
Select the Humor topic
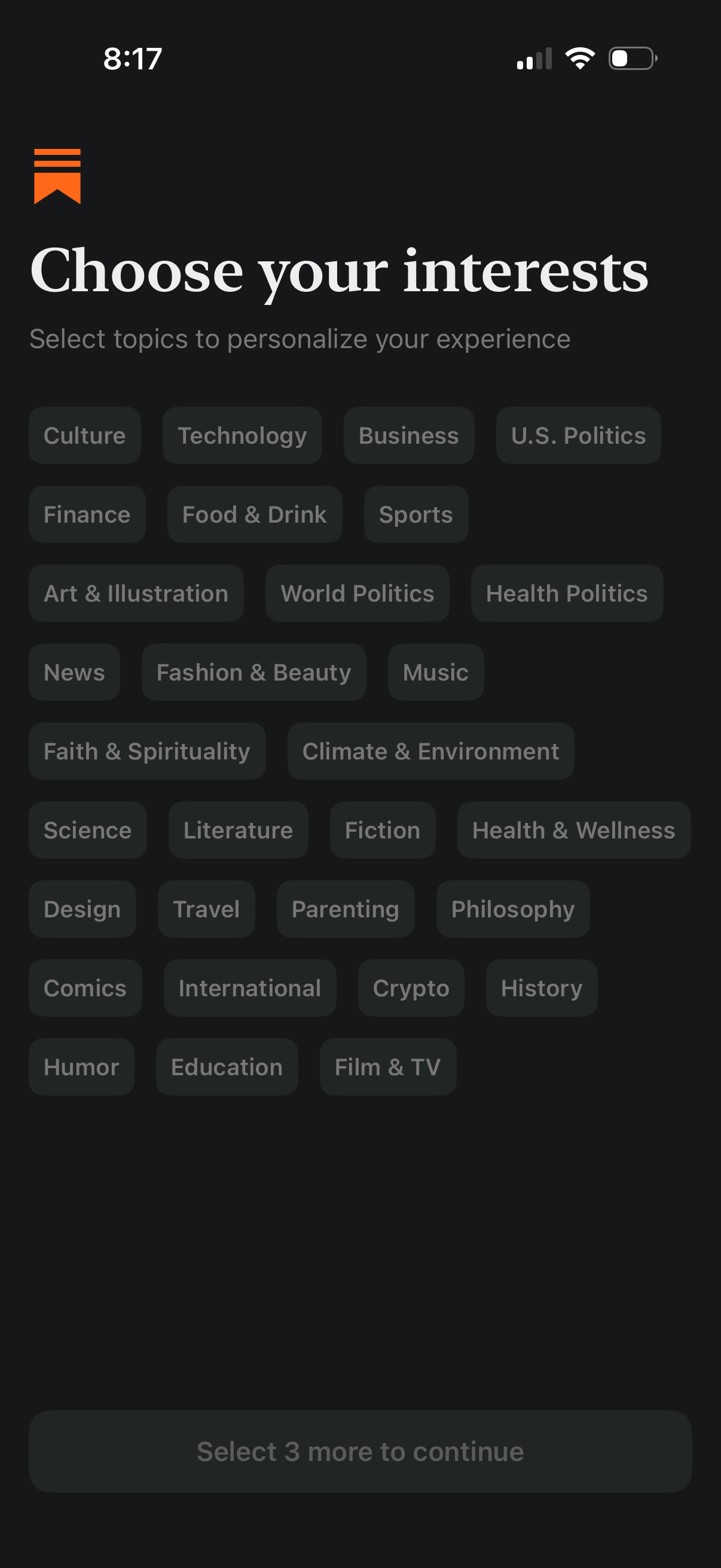click(x=81, y=1066)
